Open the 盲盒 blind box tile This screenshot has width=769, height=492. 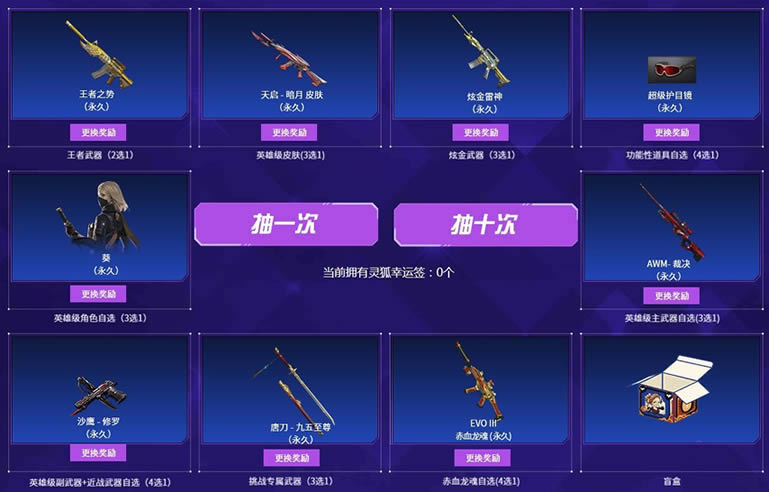(x=670, y=400)
